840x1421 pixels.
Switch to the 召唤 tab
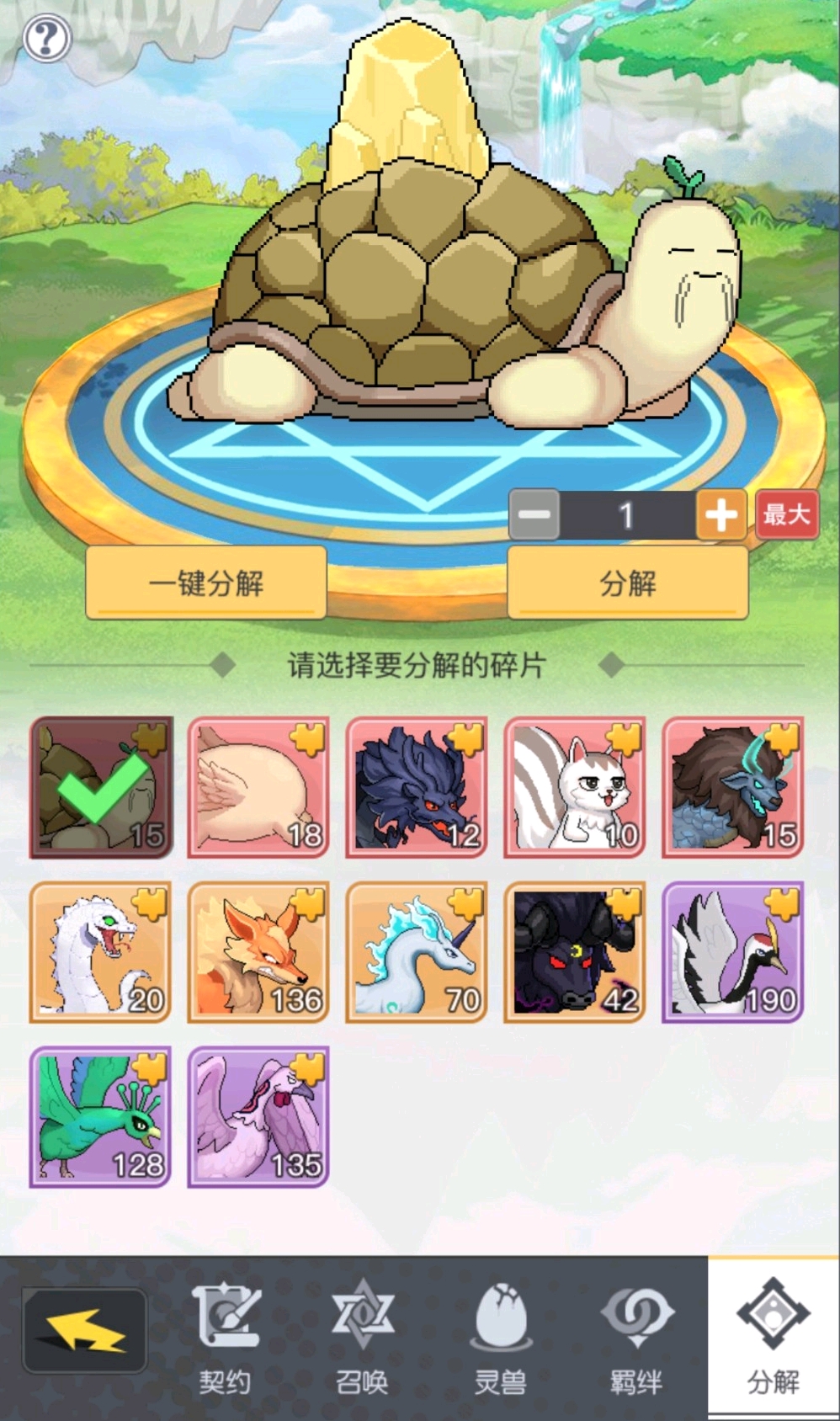[x=362, y=1338]
